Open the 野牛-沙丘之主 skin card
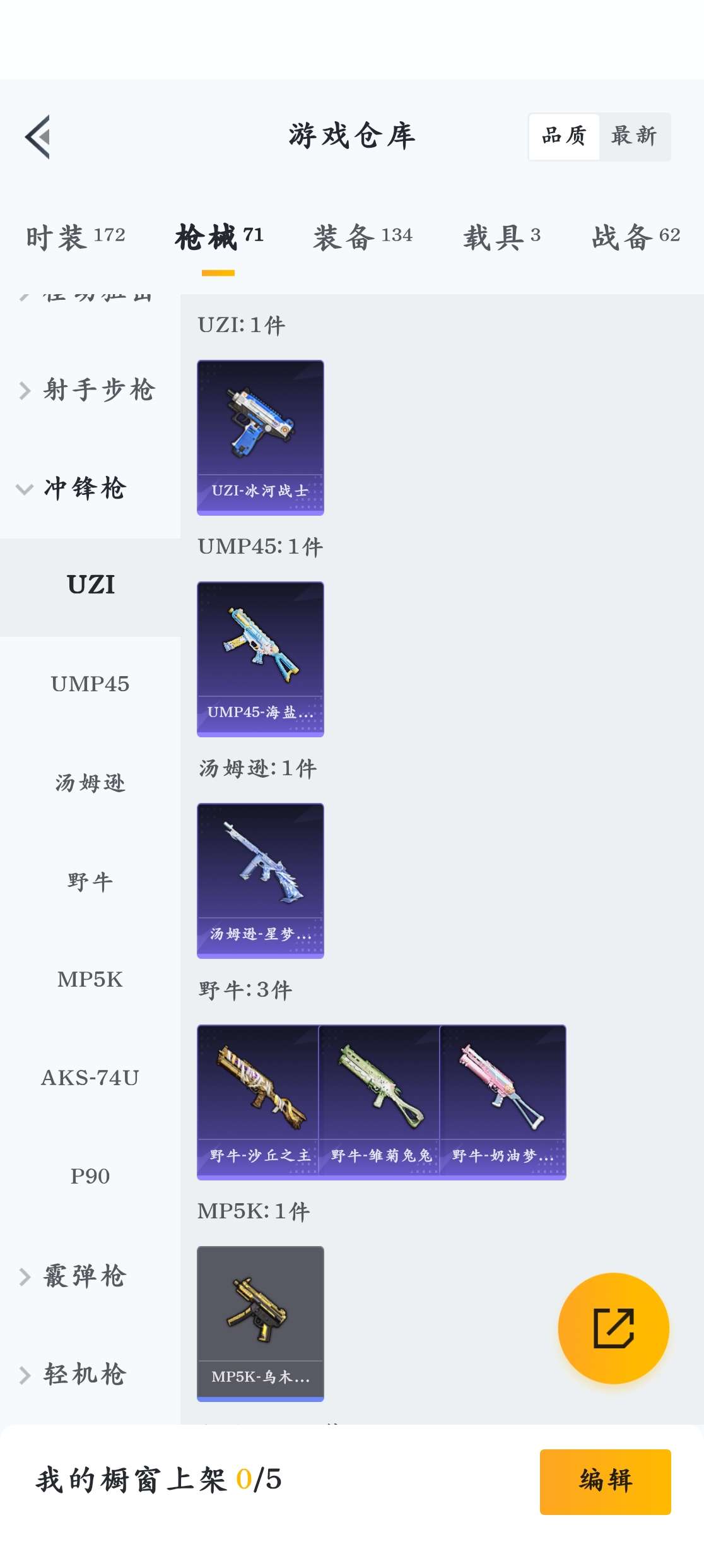 pyautogui.click(x=259, y=1102)
